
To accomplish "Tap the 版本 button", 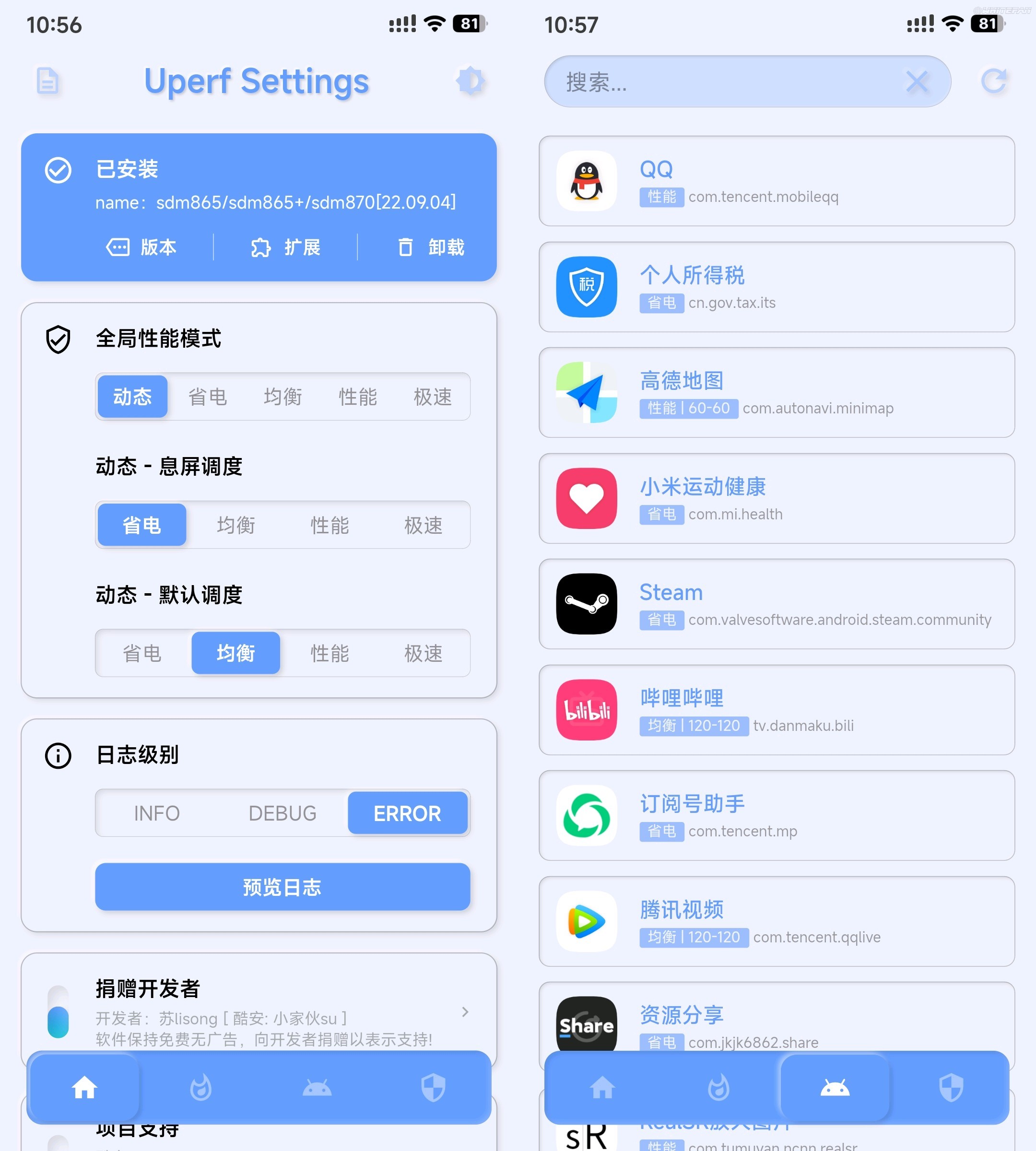I will pyautogui.click(x=142, y=247).
